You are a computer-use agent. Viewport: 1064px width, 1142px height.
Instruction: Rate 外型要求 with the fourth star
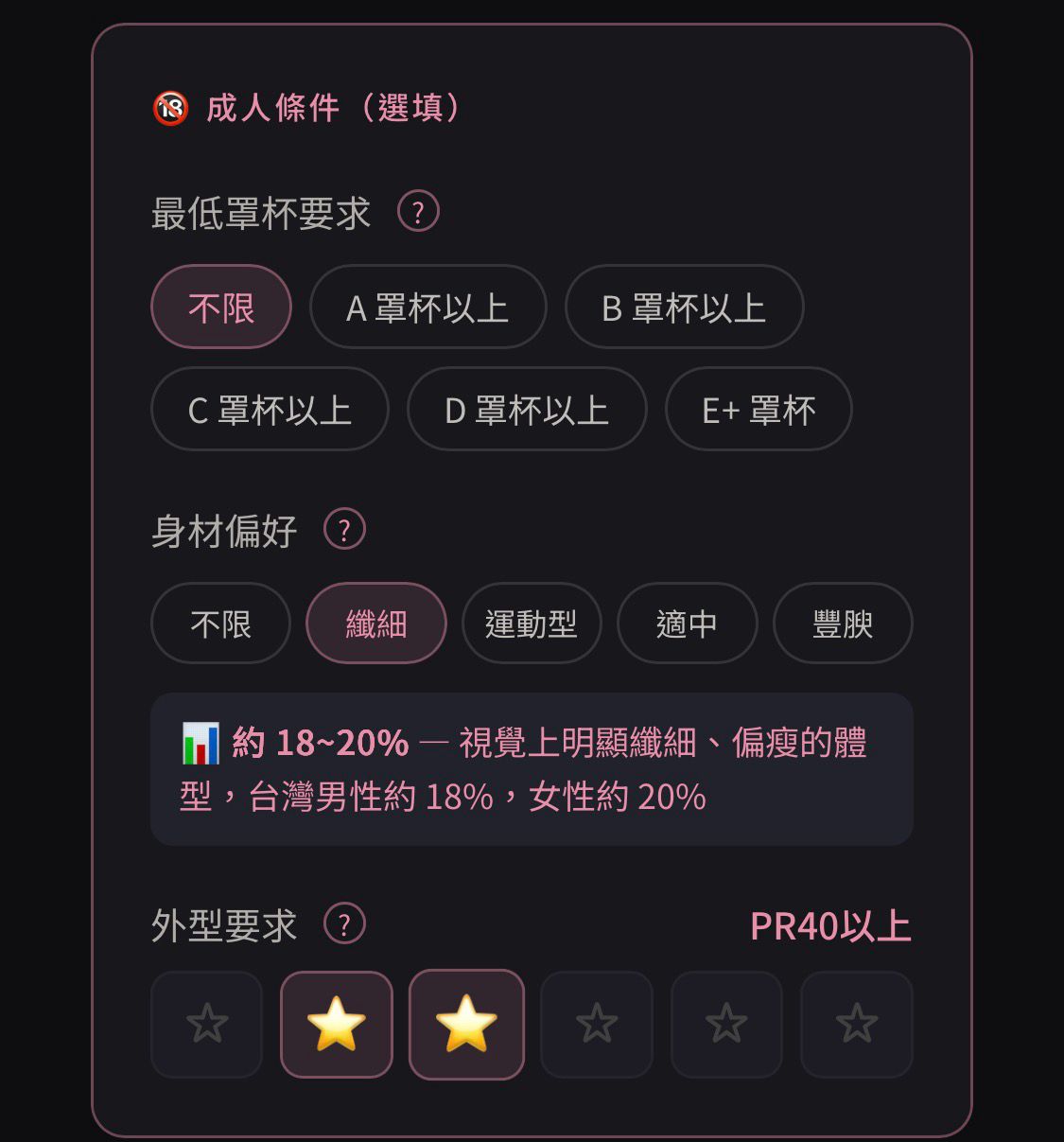point(597,1024)
